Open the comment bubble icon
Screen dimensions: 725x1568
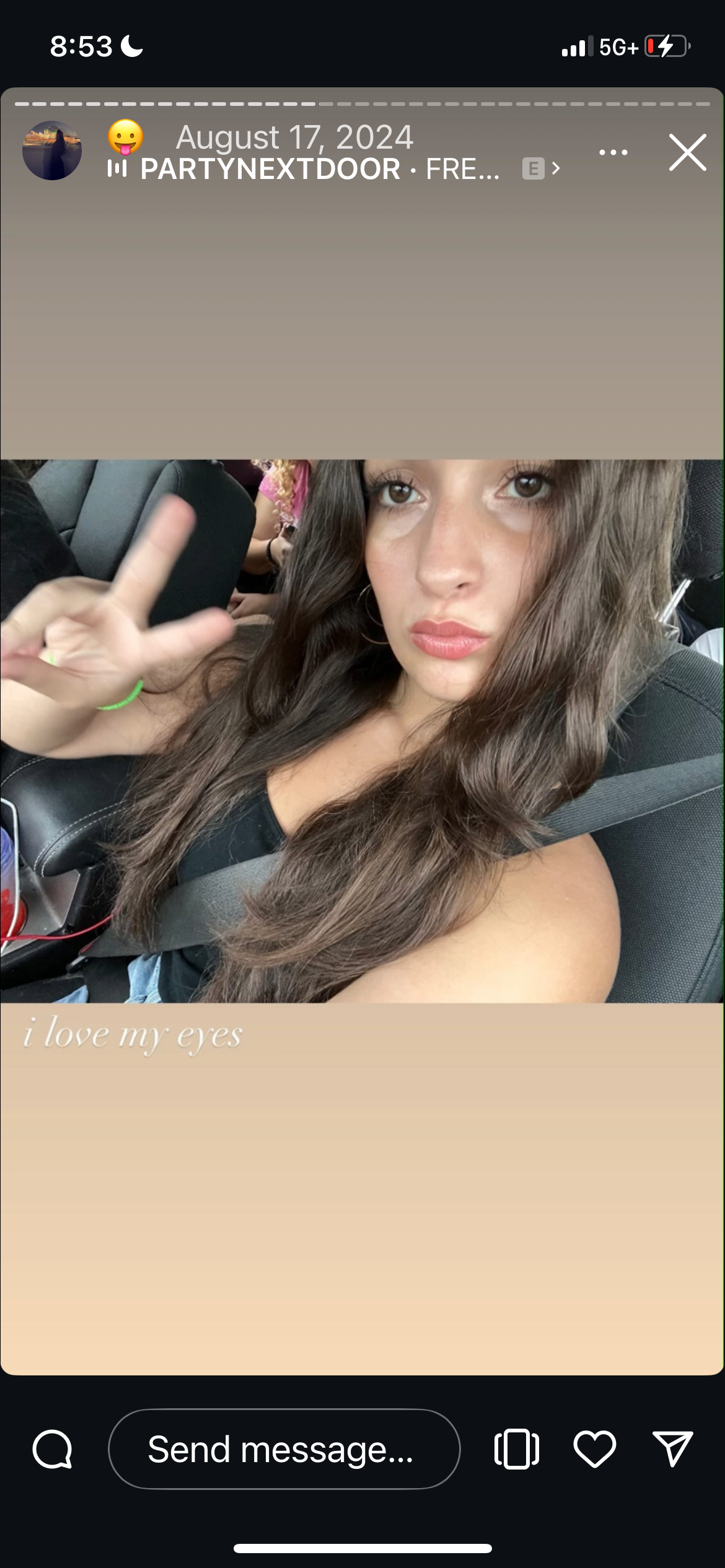pyautogui.click(x=53, y=1449)
